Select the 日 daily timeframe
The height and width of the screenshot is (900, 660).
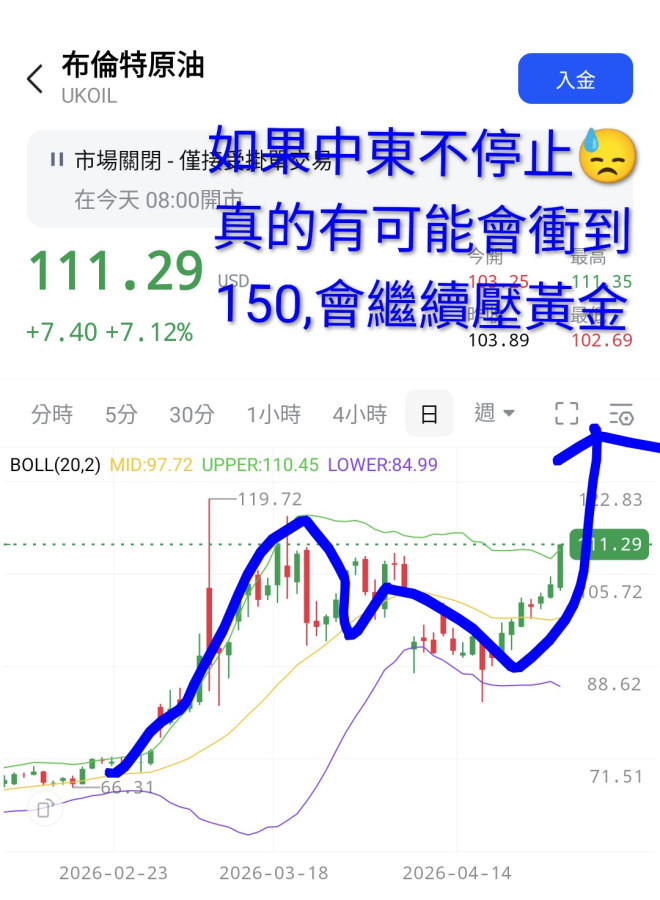click(x=429, y=414)
